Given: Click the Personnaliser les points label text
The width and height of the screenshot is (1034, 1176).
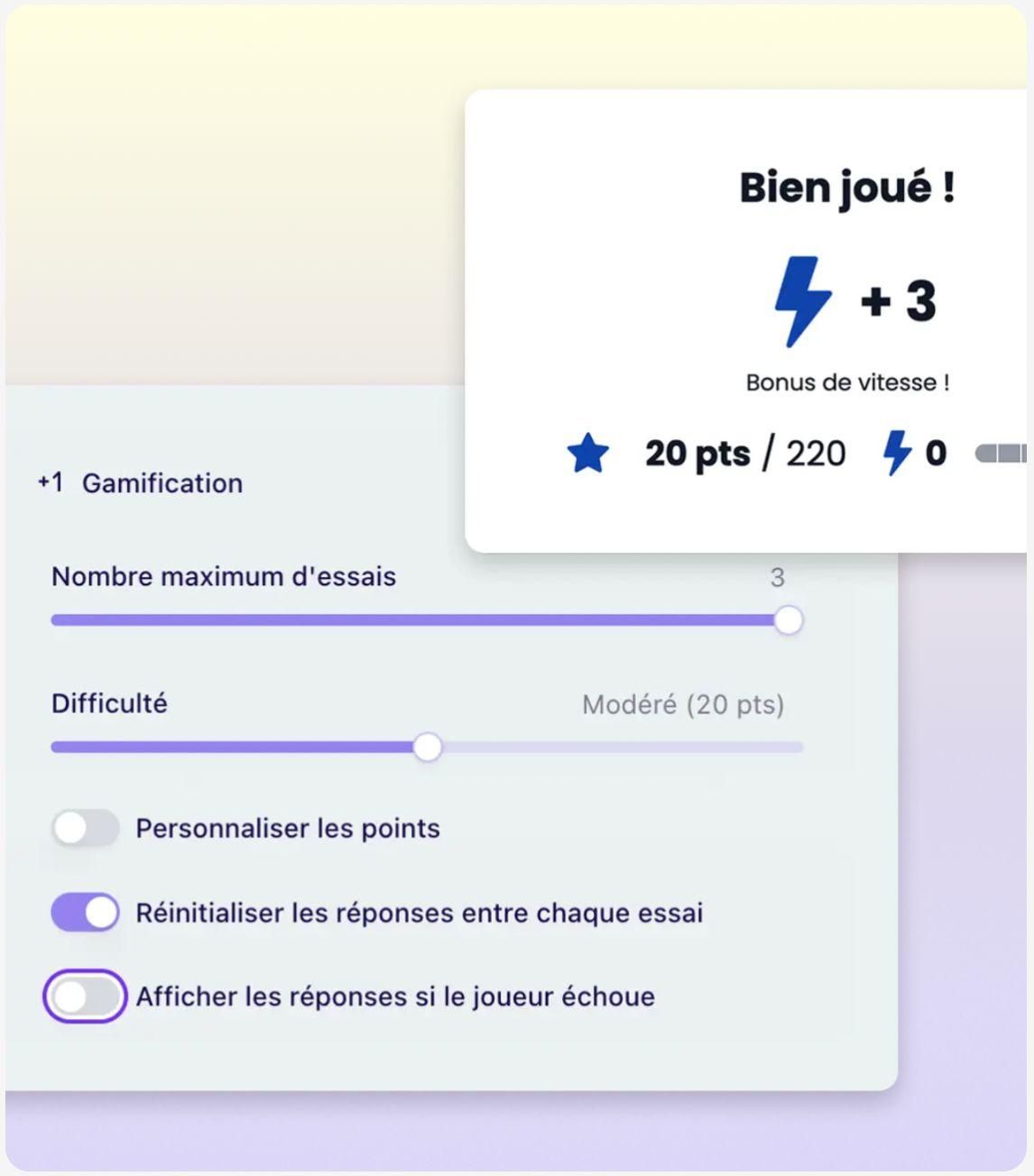Looking at the screenshot, I should [287, 827].
